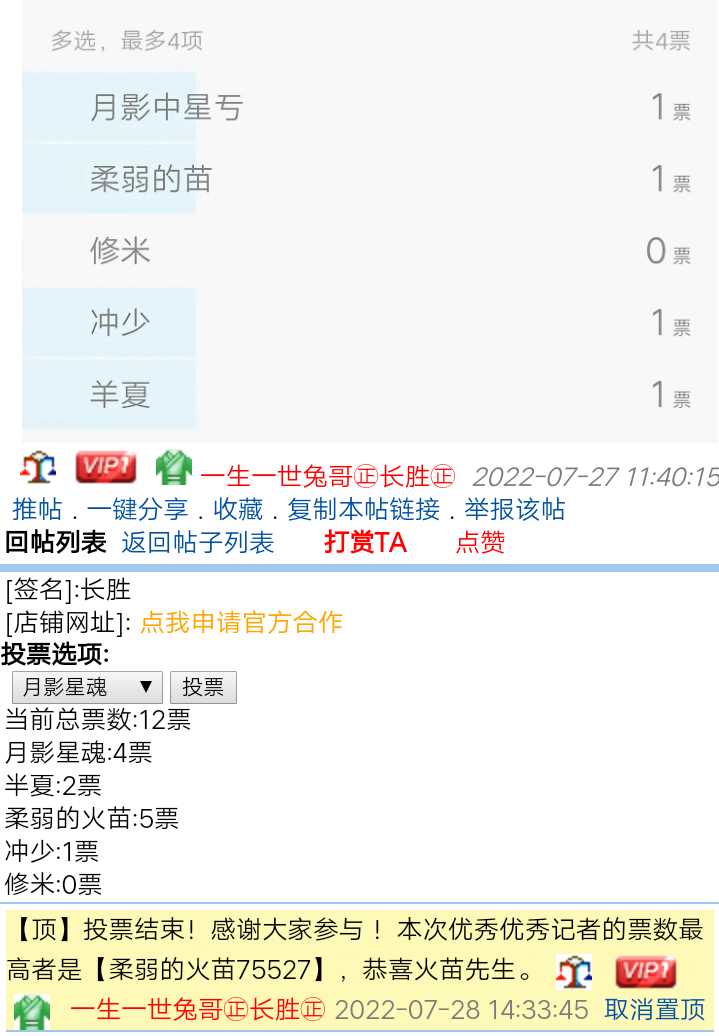719x1036 pixels.
Task: Return to the post list via 返回帖子列表
Action: (197, 543)
